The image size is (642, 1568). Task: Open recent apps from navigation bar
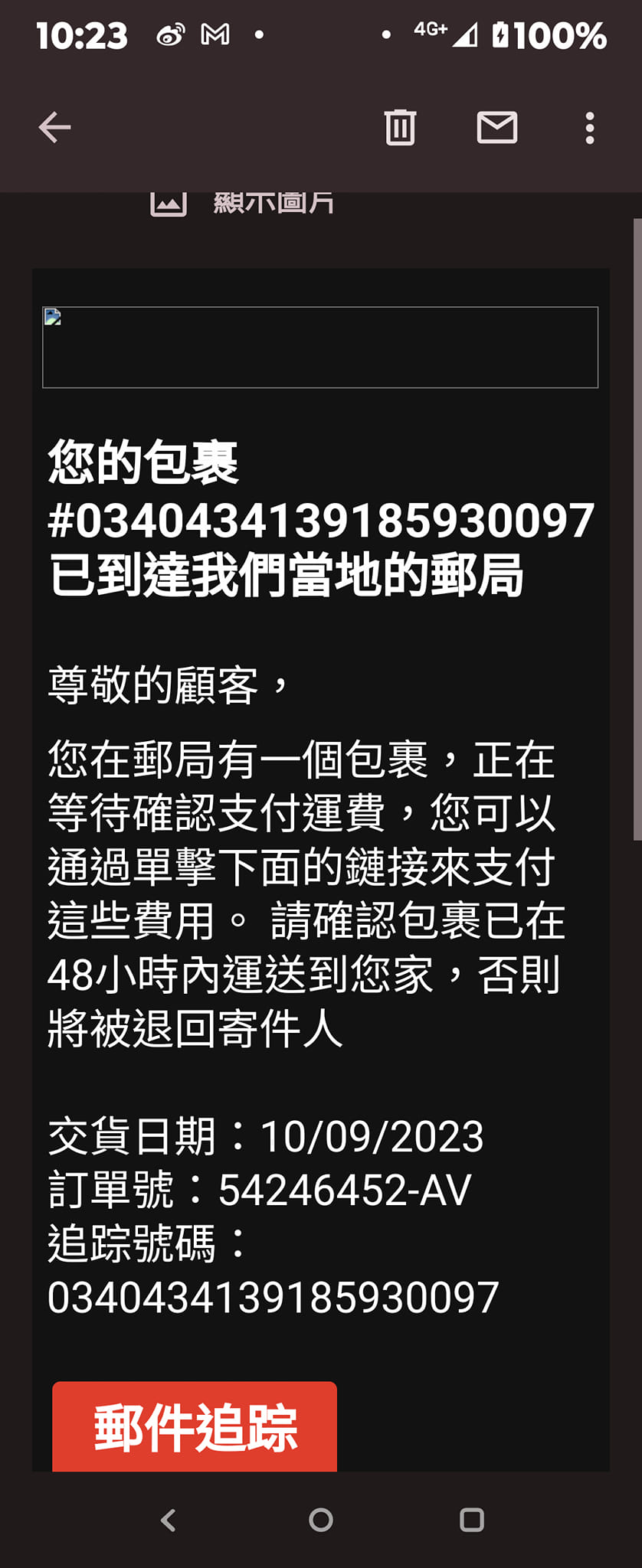(x=472, y=1520)
